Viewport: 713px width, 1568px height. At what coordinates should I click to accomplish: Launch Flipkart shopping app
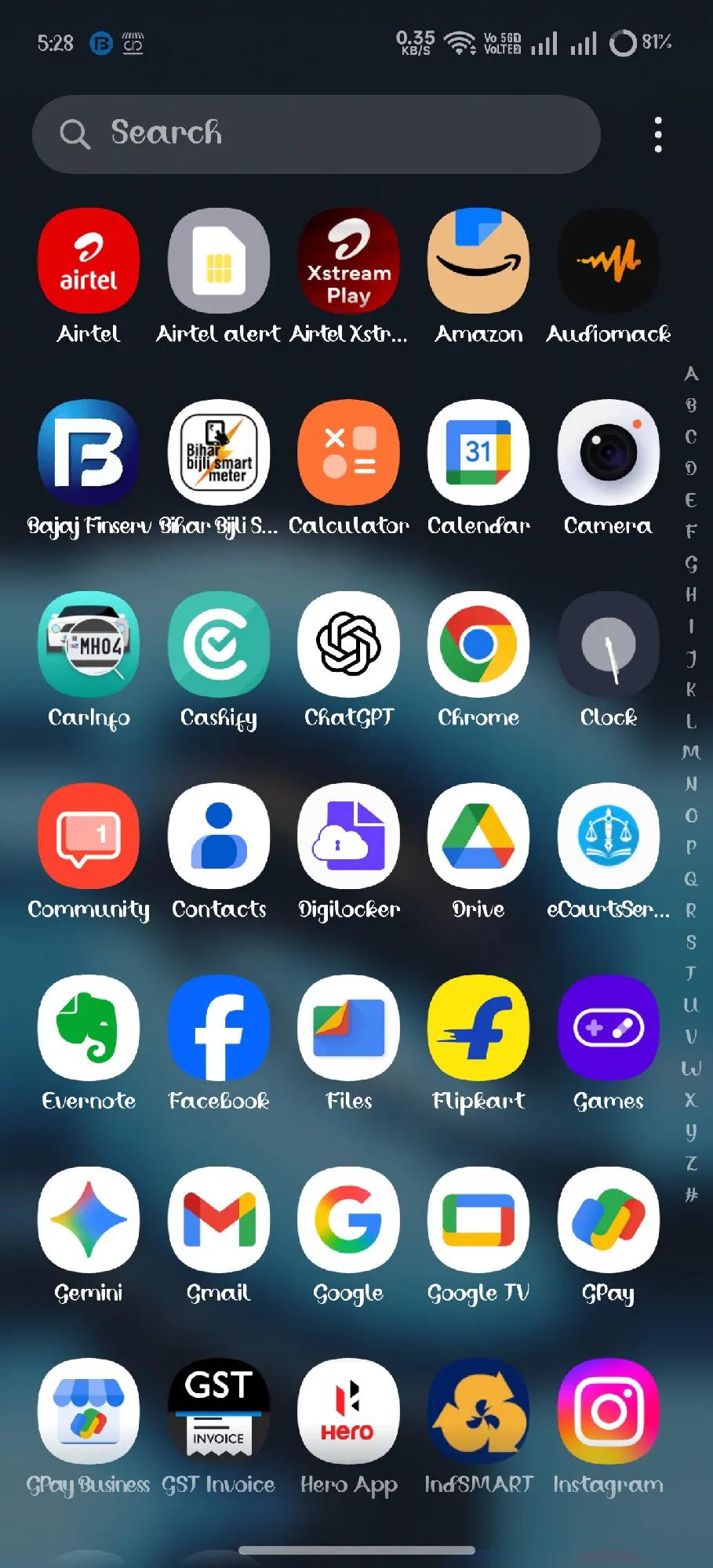pos(478,1028)
